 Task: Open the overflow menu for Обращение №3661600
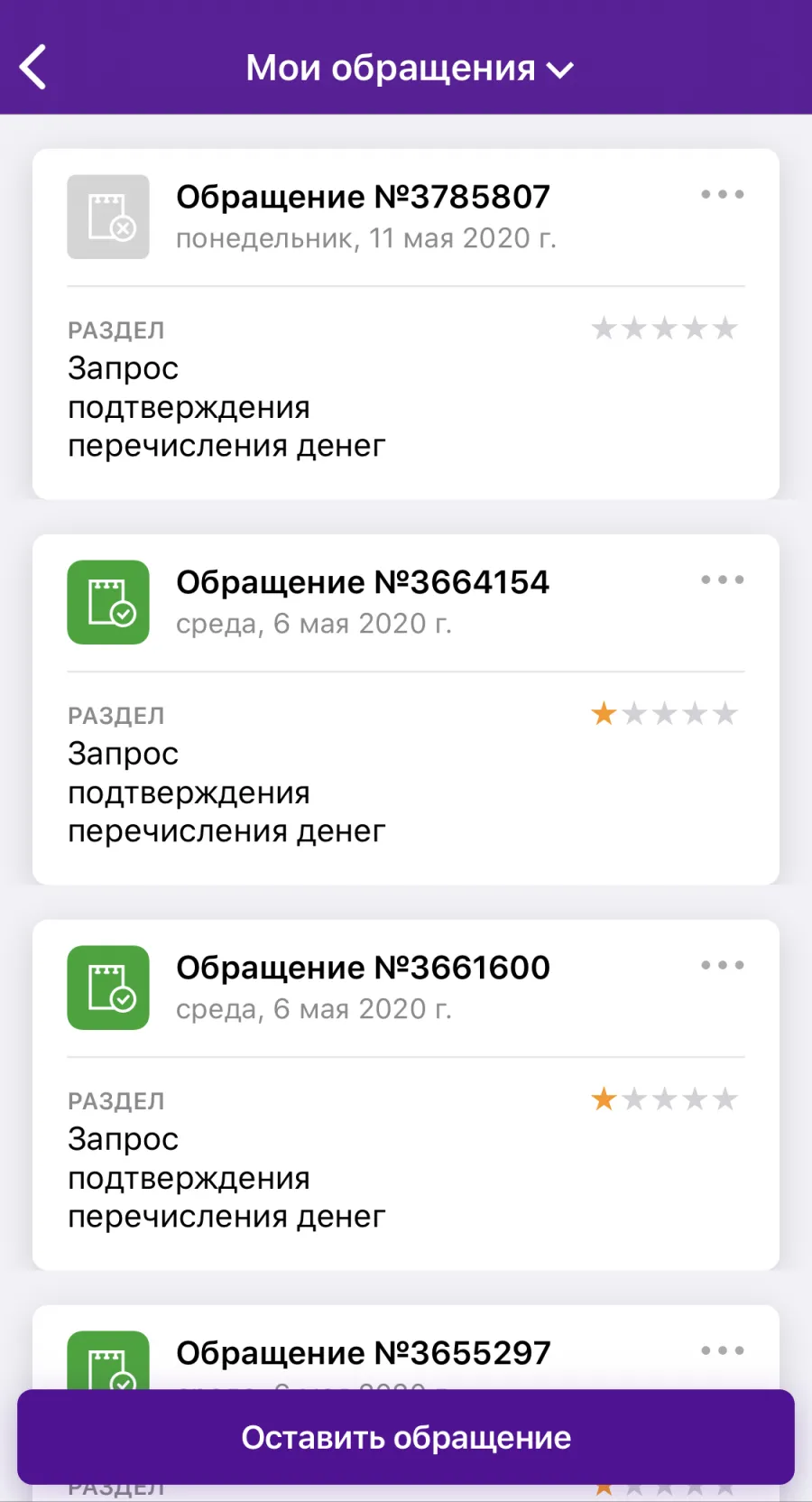pyautogui.click(x=723, y=965)
